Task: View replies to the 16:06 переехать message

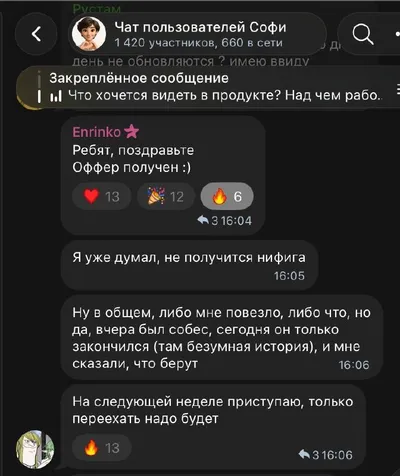Action: tap(308, 454)
